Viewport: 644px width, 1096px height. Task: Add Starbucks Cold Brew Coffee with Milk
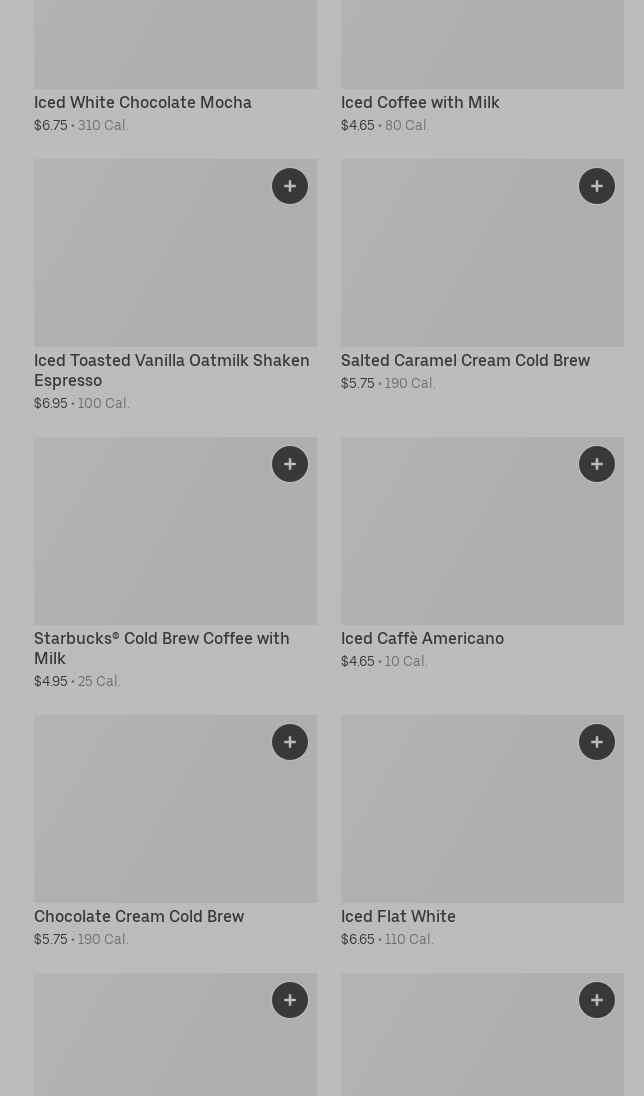[290, 464]
